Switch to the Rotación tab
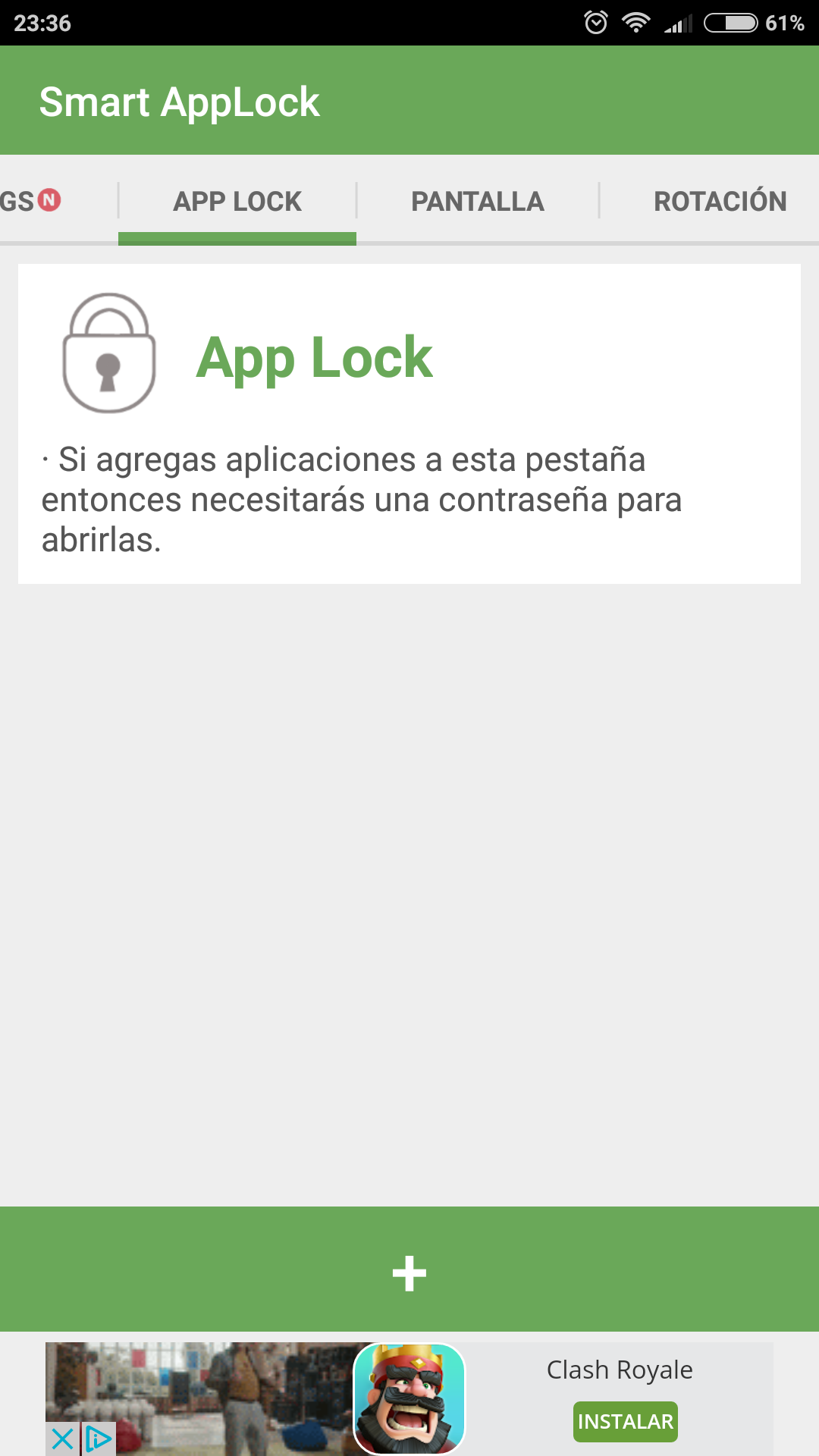This screenshot has width=819, height=1456. [x=719, y=201]
